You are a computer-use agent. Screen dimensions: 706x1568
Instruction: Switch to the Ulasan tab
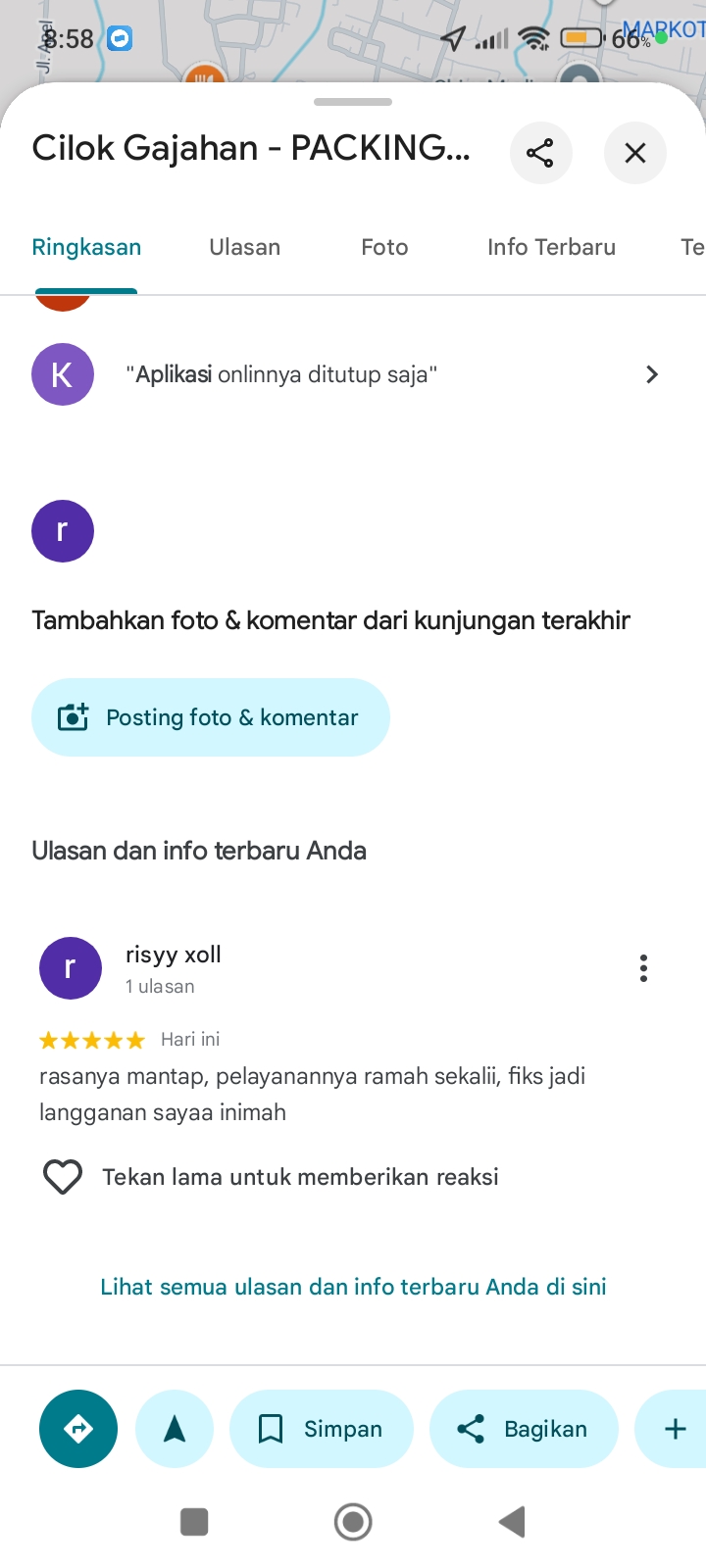click(244, 247)
